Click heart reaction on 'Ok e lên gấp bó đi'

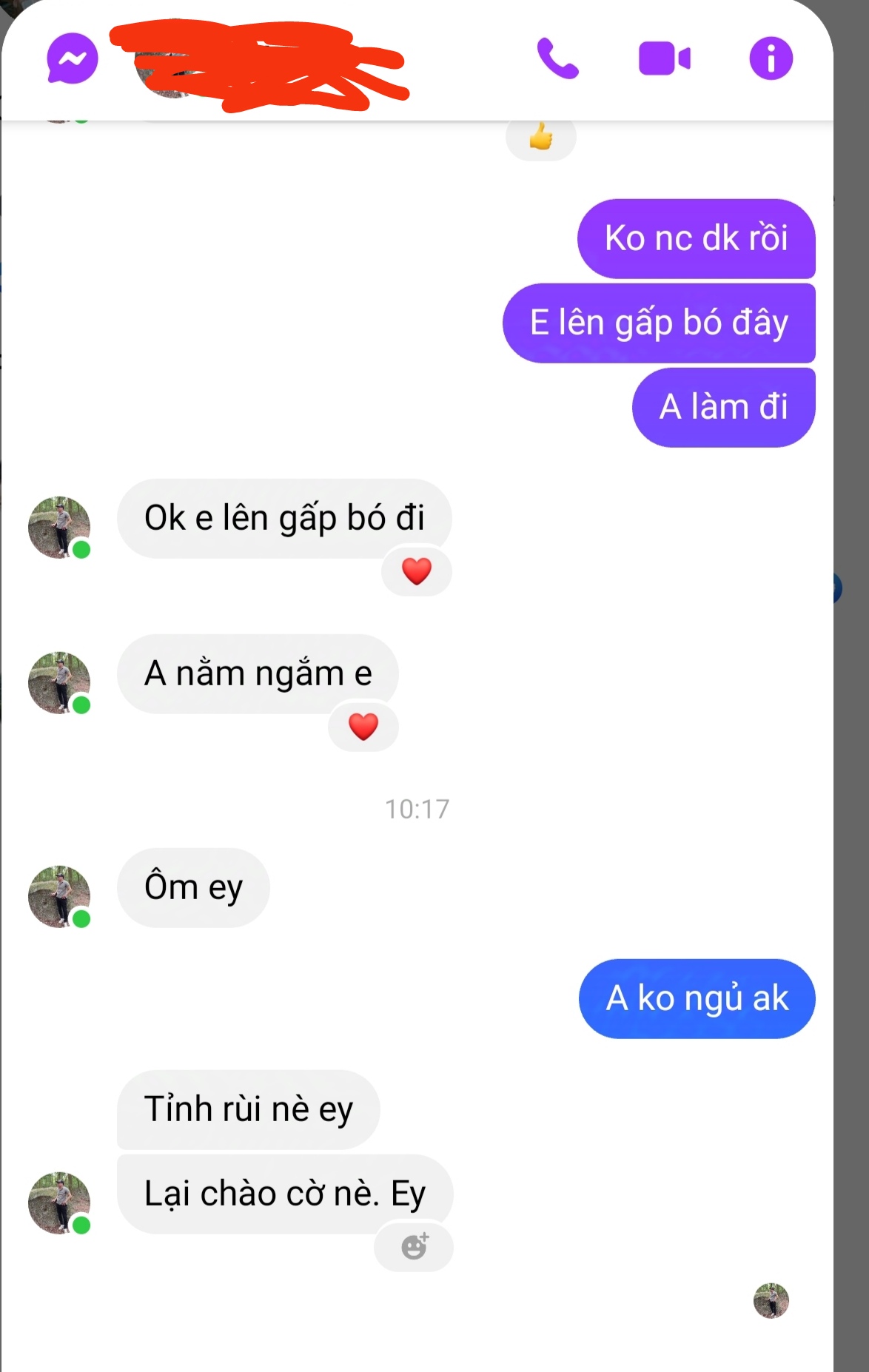(416, 571)
